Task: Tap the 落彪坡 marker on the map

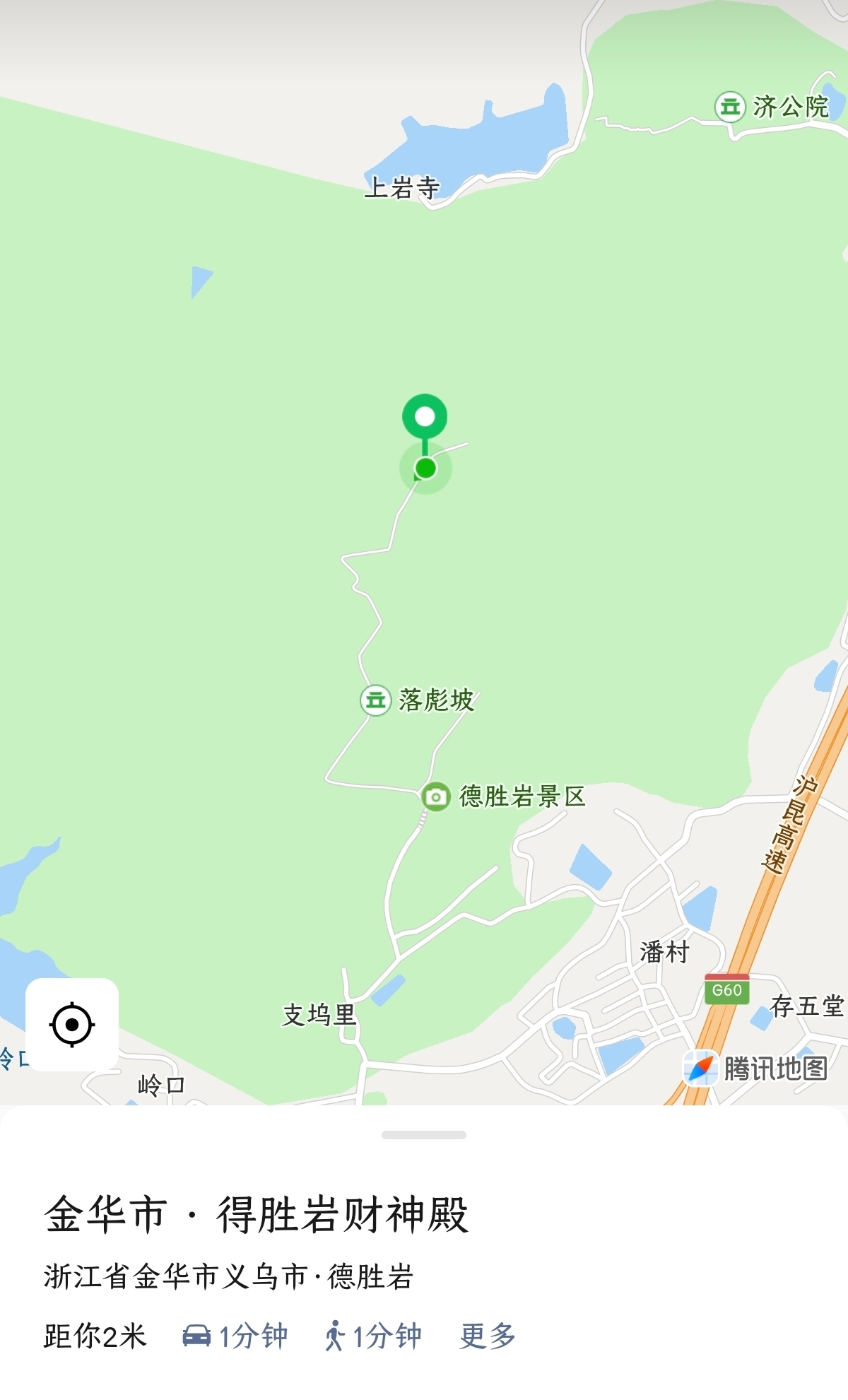Action: point(376,700)
